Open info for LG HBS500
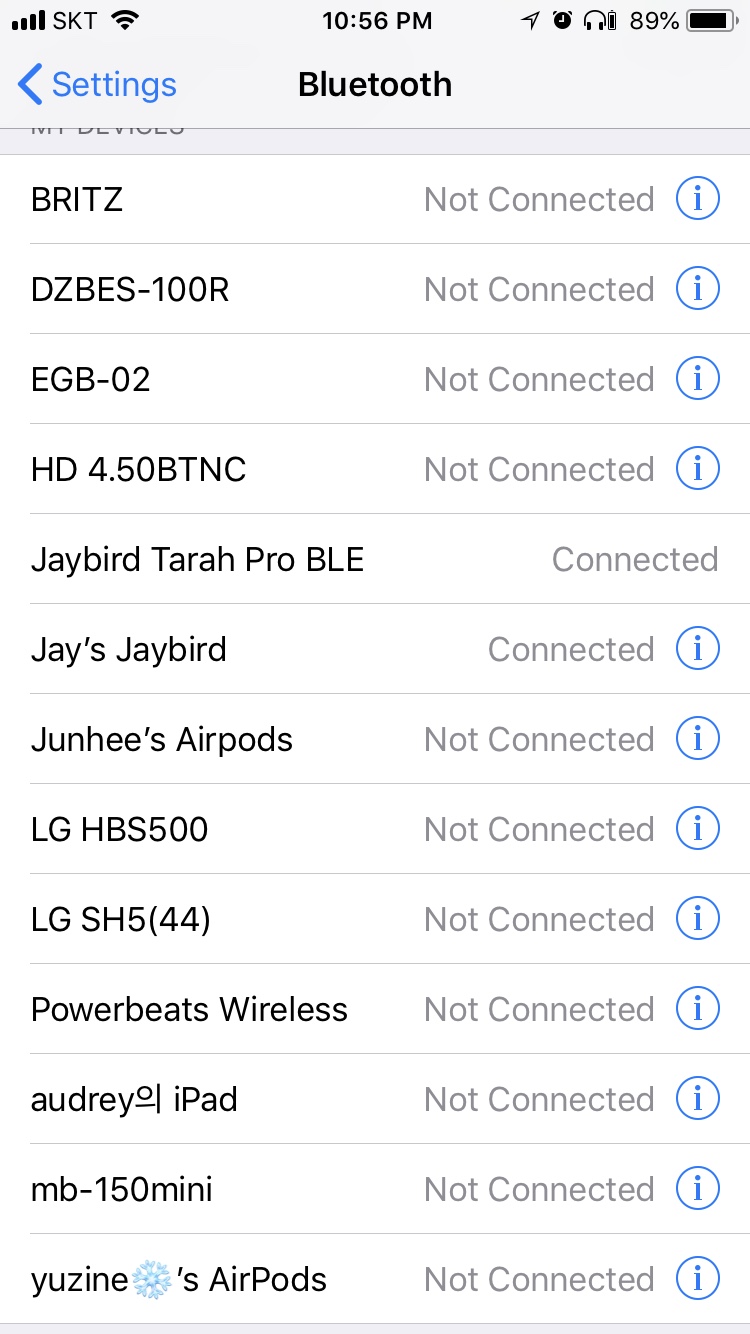Image resolution: width=750 pixels, height=1334 pixels. pos(697,829)
